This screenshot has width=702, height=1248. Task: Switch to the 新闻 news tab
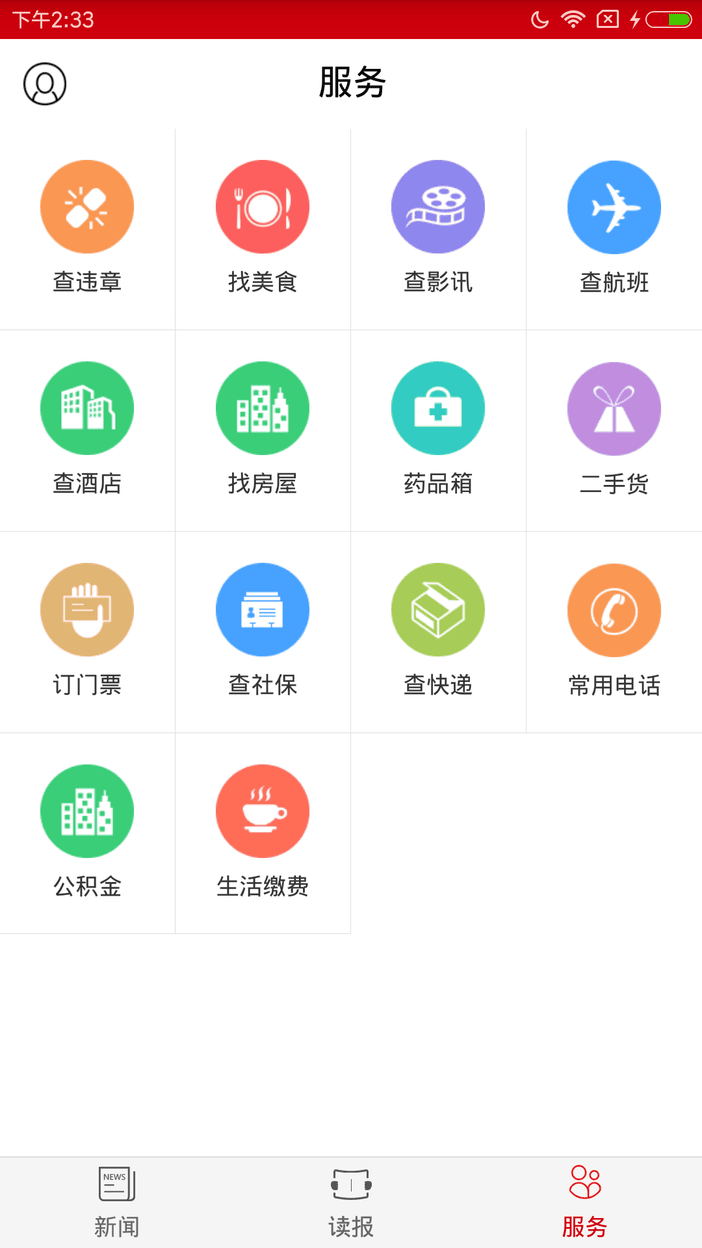tap(117, 1203)
